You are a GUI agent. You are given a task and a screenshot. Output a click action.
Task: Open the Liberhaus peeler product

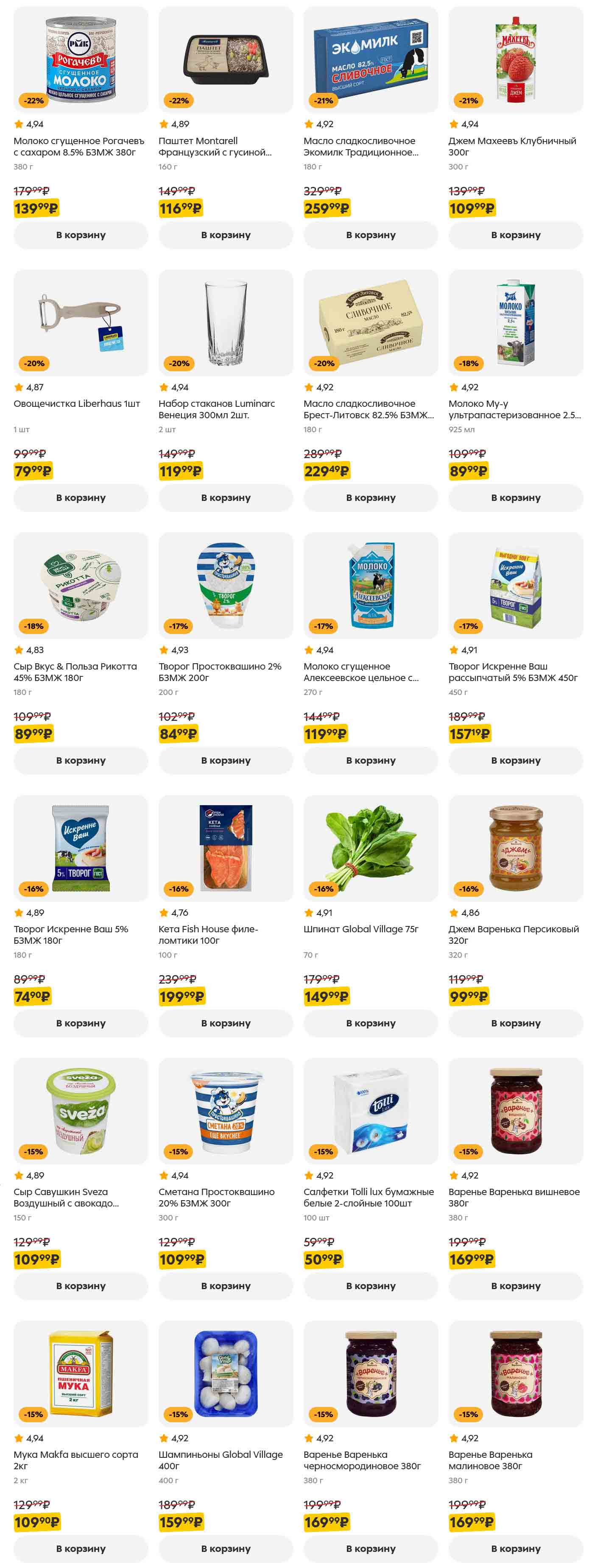(x=81, y=322)
